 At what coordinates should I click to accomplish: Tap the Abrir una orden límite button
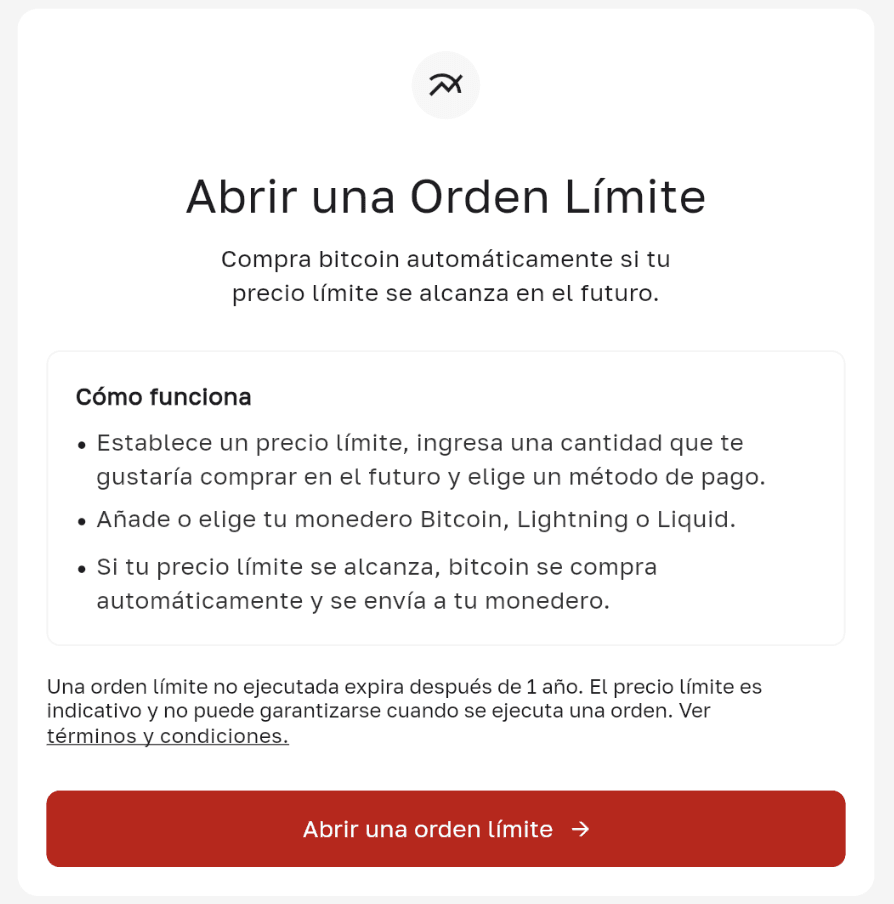click(x=446, y=829)
